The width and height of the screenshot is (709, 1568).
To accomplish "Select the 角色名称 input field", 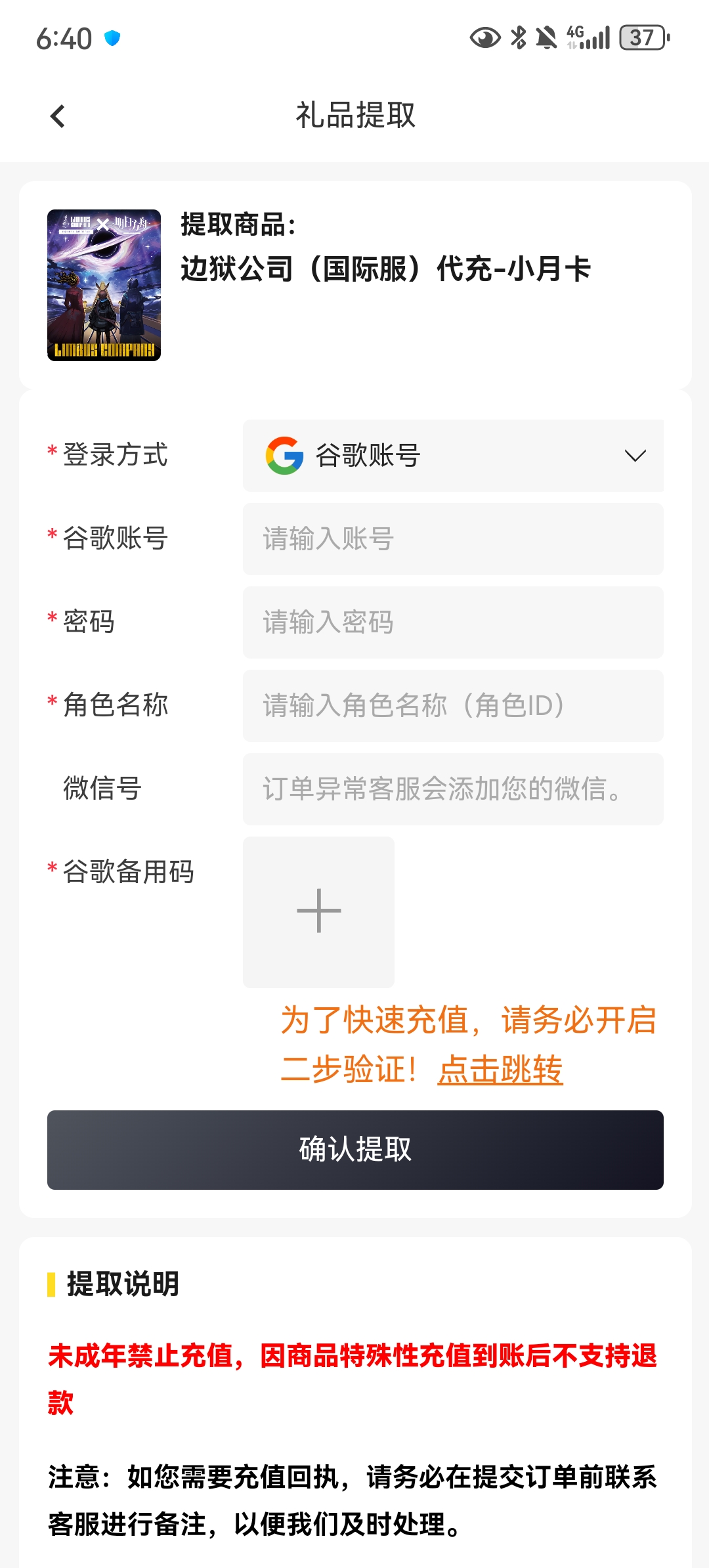I will (x=453, y=706).
